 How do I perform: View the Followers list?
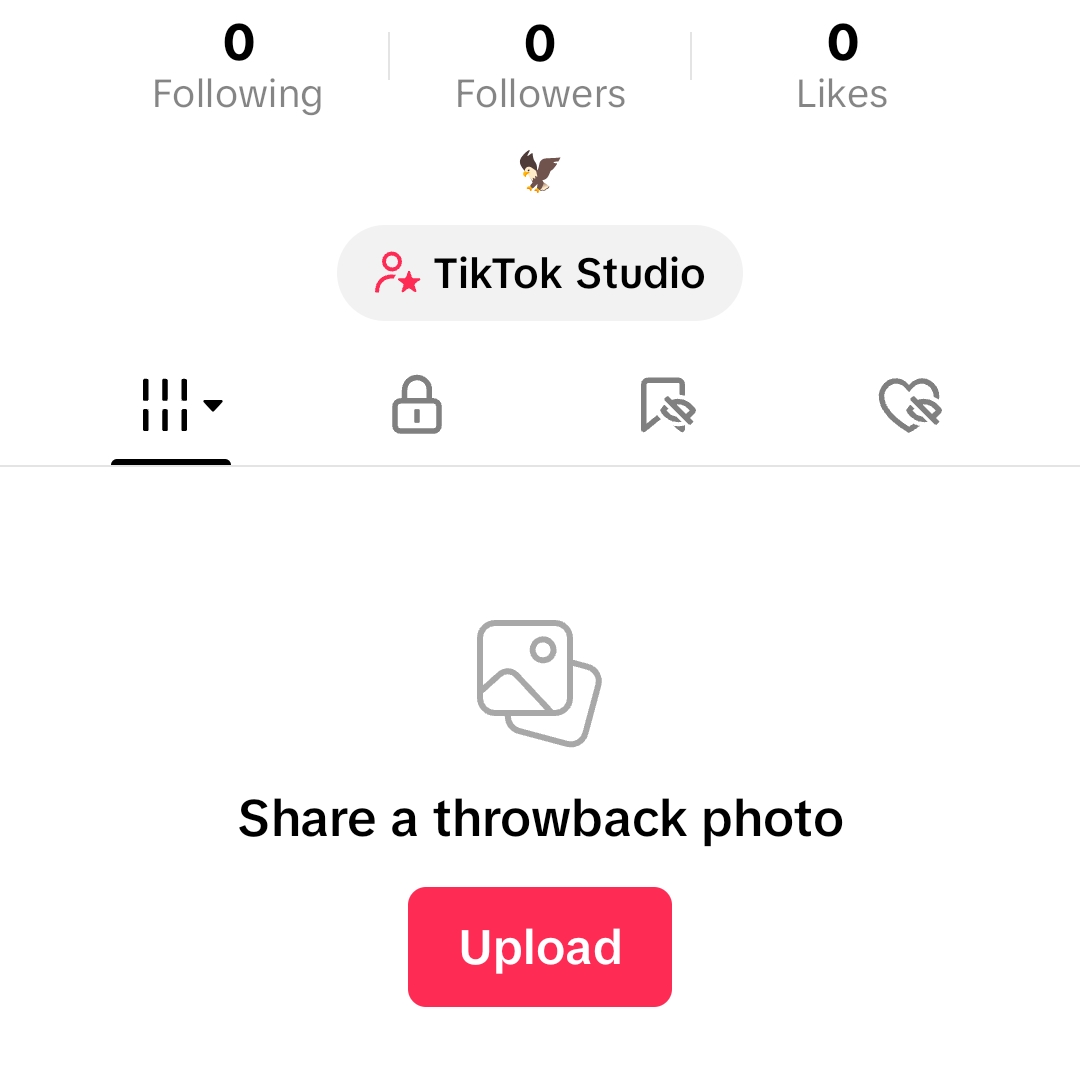540,70
